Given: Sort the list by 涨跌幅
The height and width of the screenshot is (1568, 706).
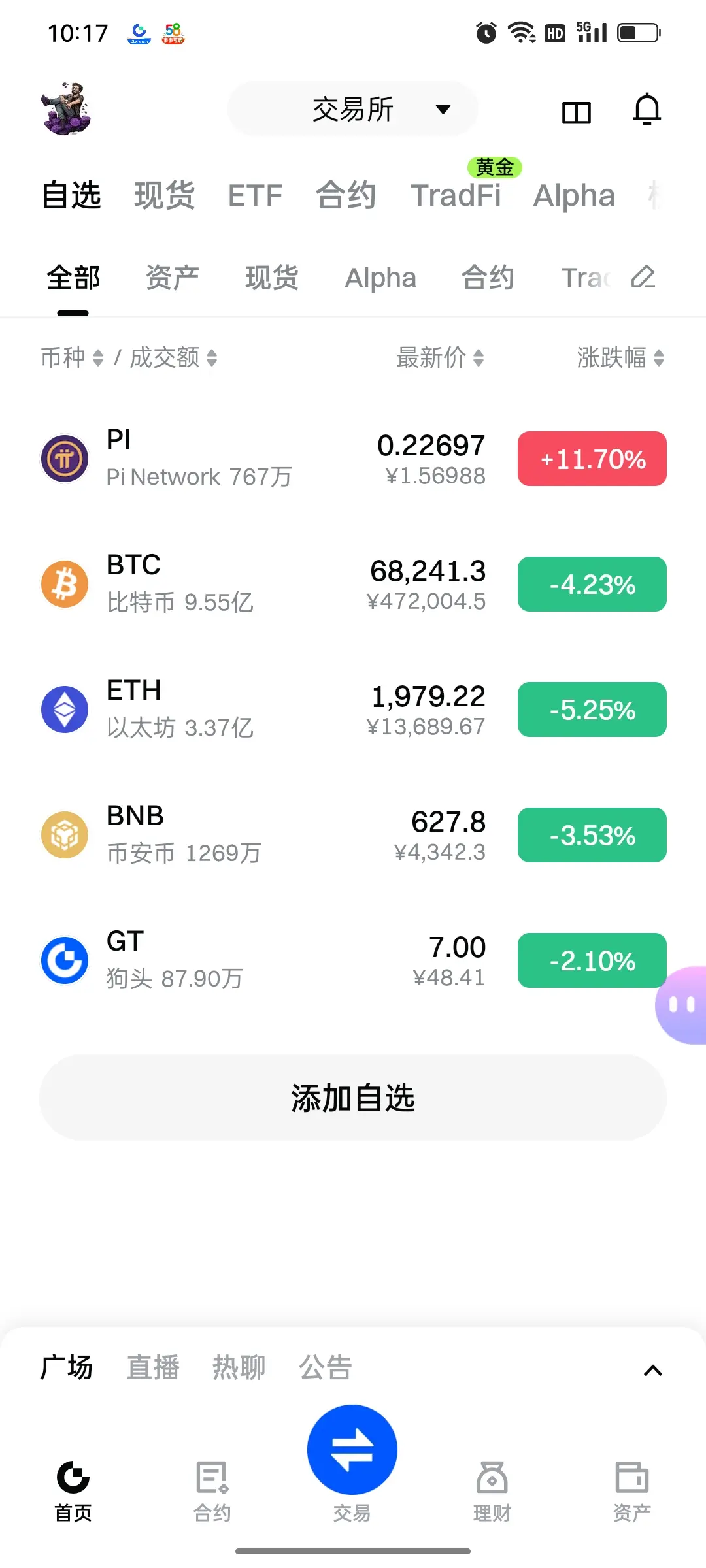Looking at the screenshot, I should (x=620, y=357).
